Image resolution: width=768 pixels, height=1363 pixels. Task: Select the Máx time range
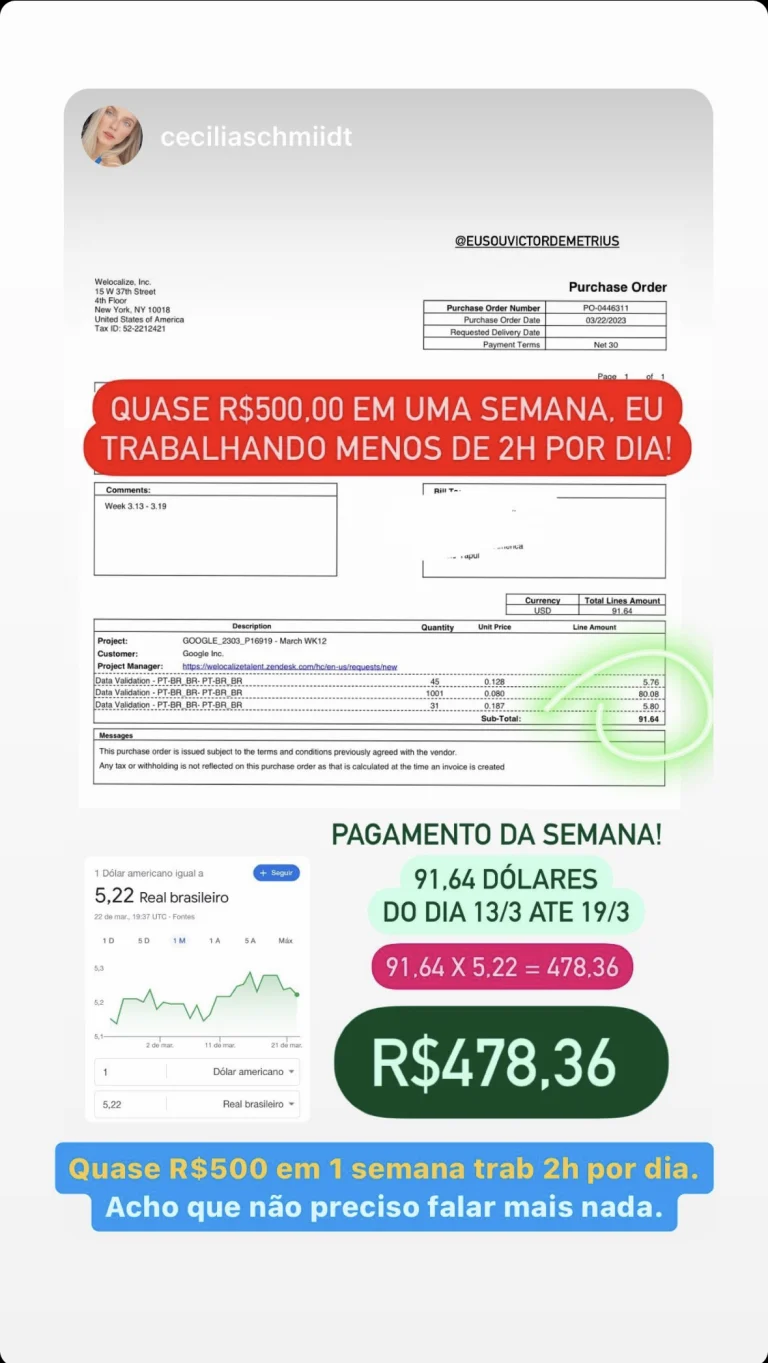(x=285, y=941)
